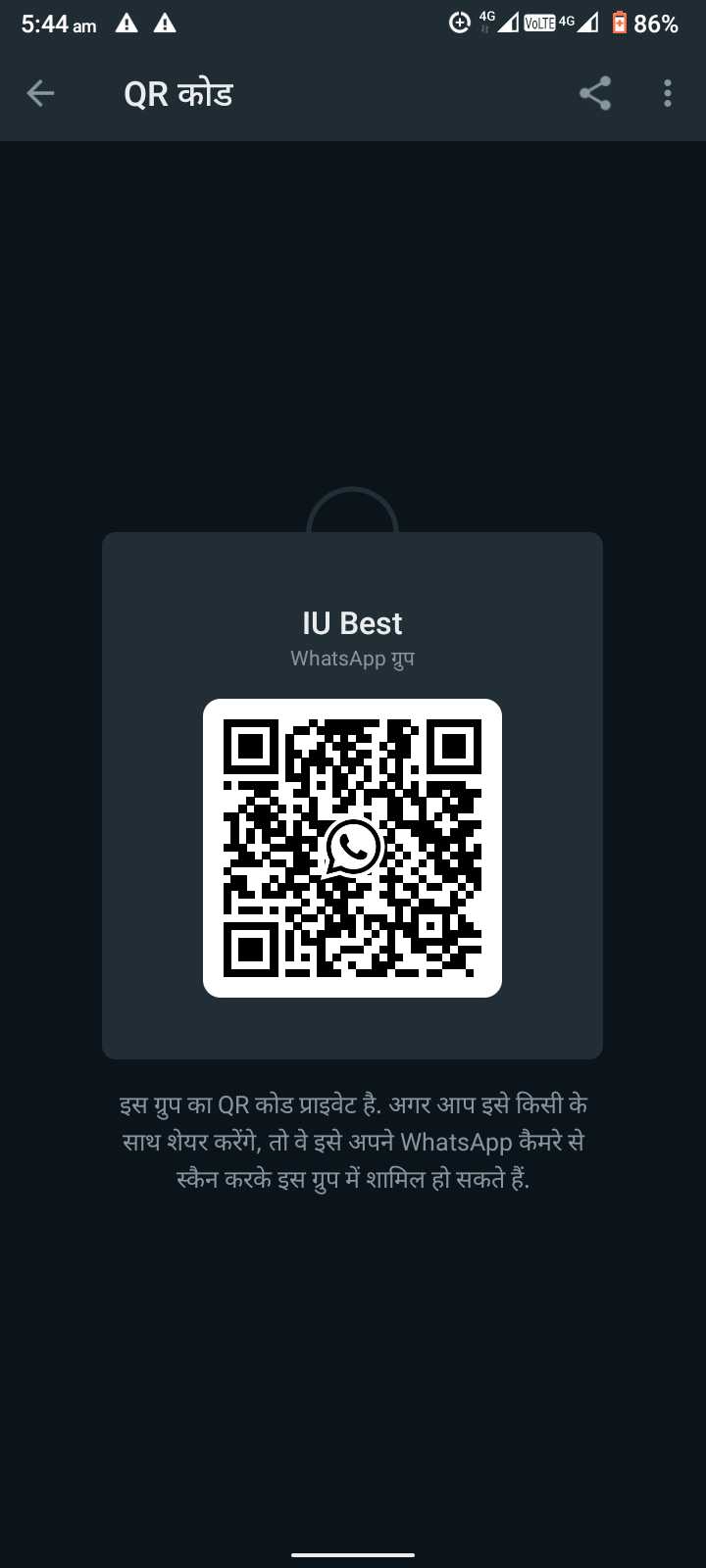Go back from the QR code screen
The height and width of the screenshot is (1568, 706).
40,93
